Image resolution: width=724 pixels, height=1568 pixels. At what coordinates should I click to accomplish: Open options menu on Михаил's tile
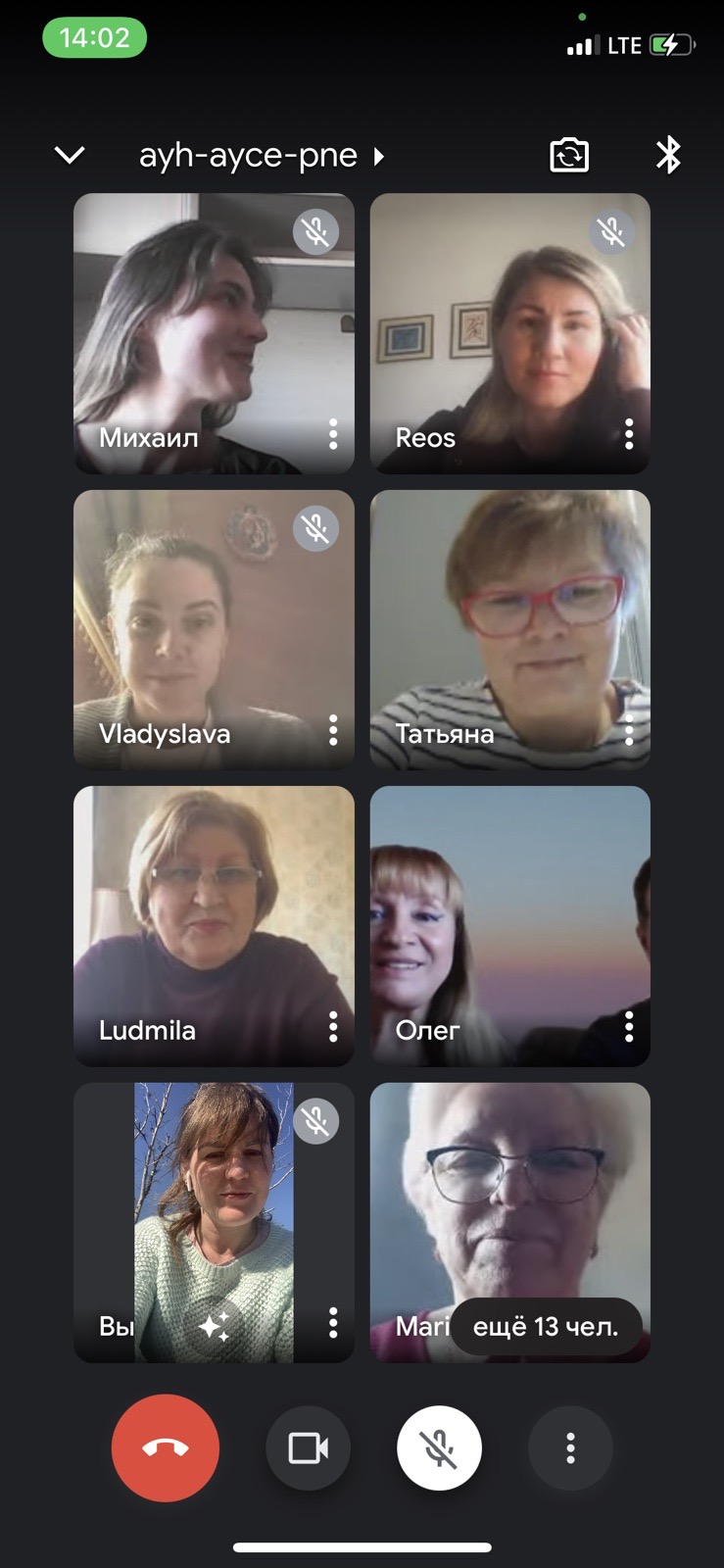coord(333,433)
